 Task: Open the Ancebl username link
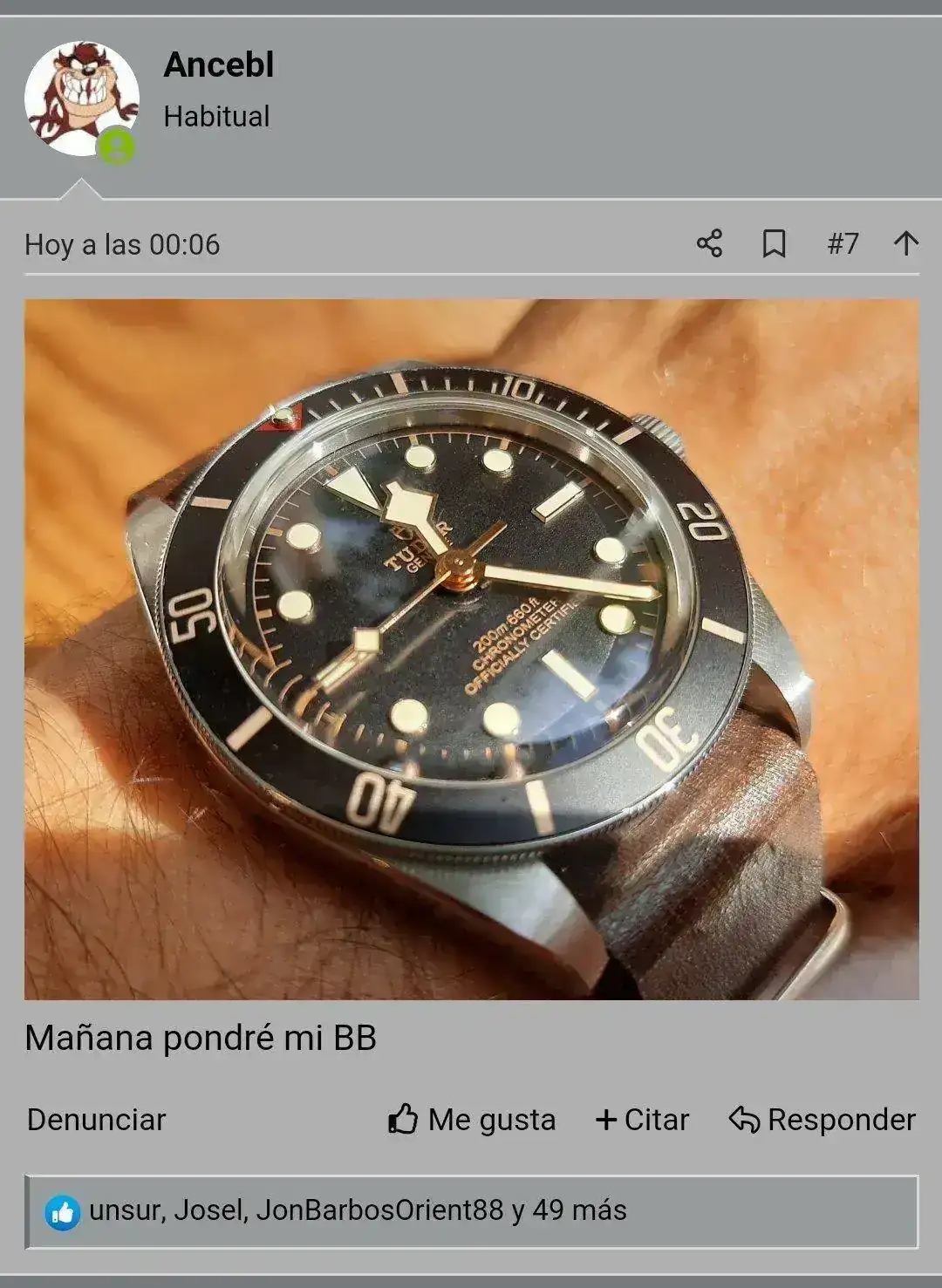point(219,65)
